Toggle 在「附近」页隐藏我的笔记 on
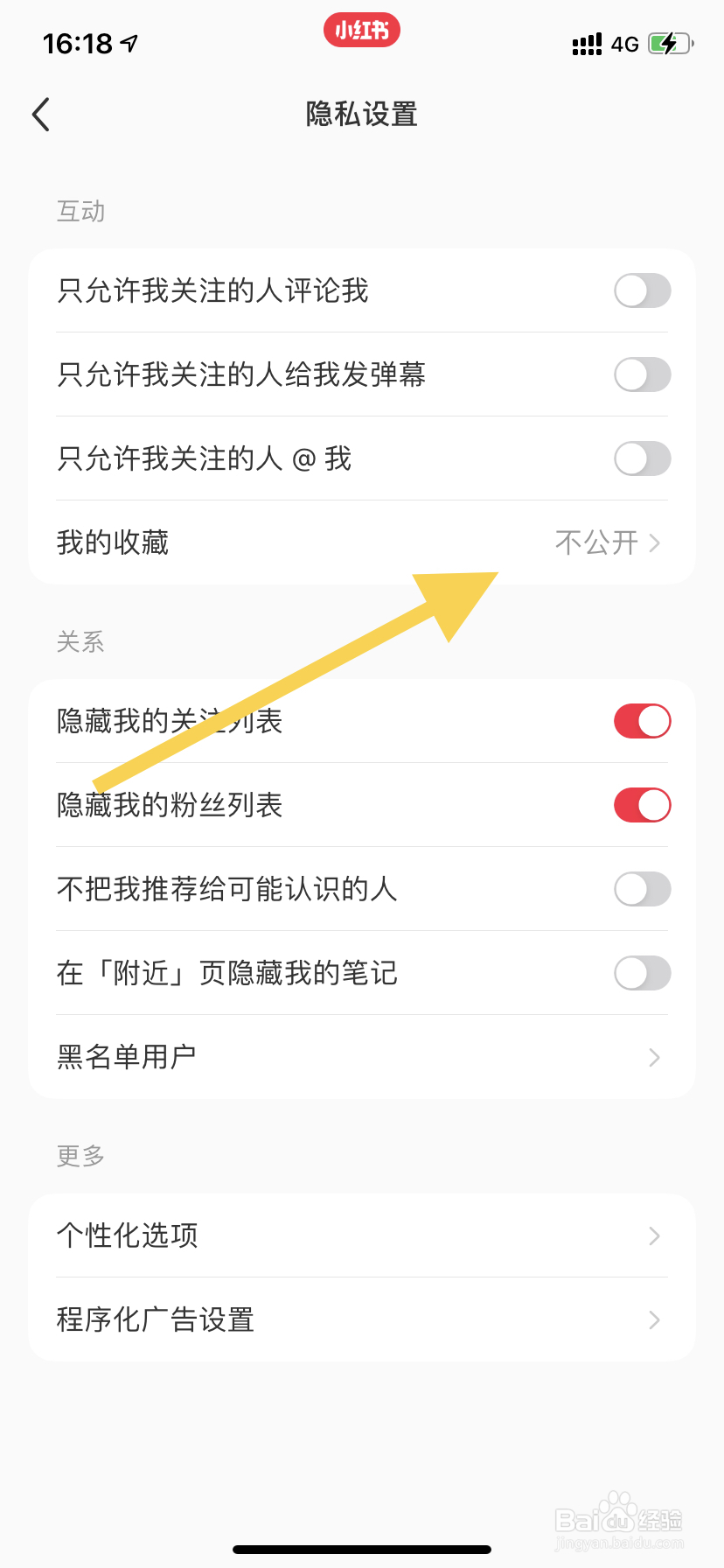724x1568 pixels. click(641, 972)
